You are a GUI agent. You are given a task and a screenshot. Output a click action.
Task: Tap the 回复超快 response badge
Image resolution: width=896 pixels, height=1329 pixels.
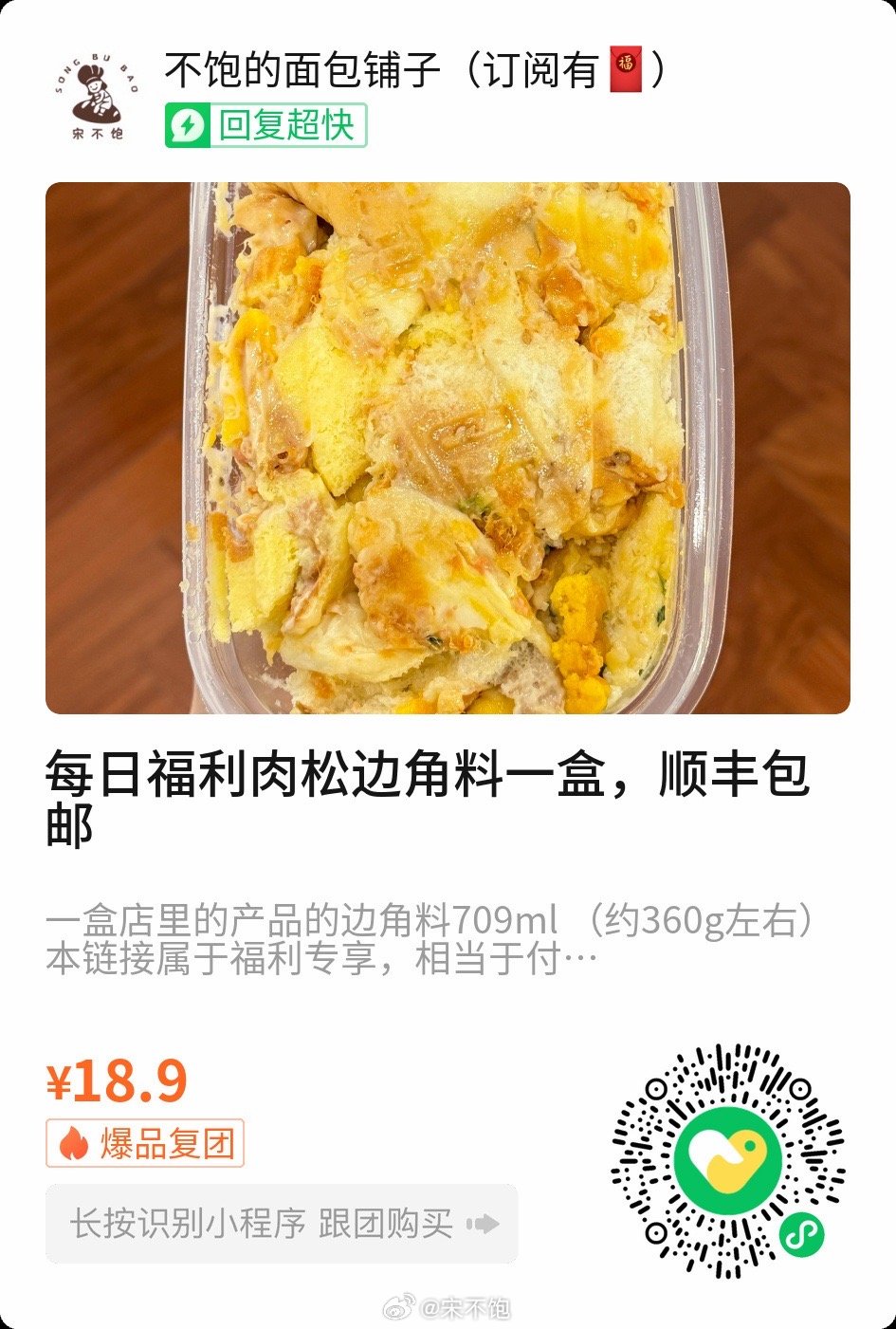click(270, 124)
